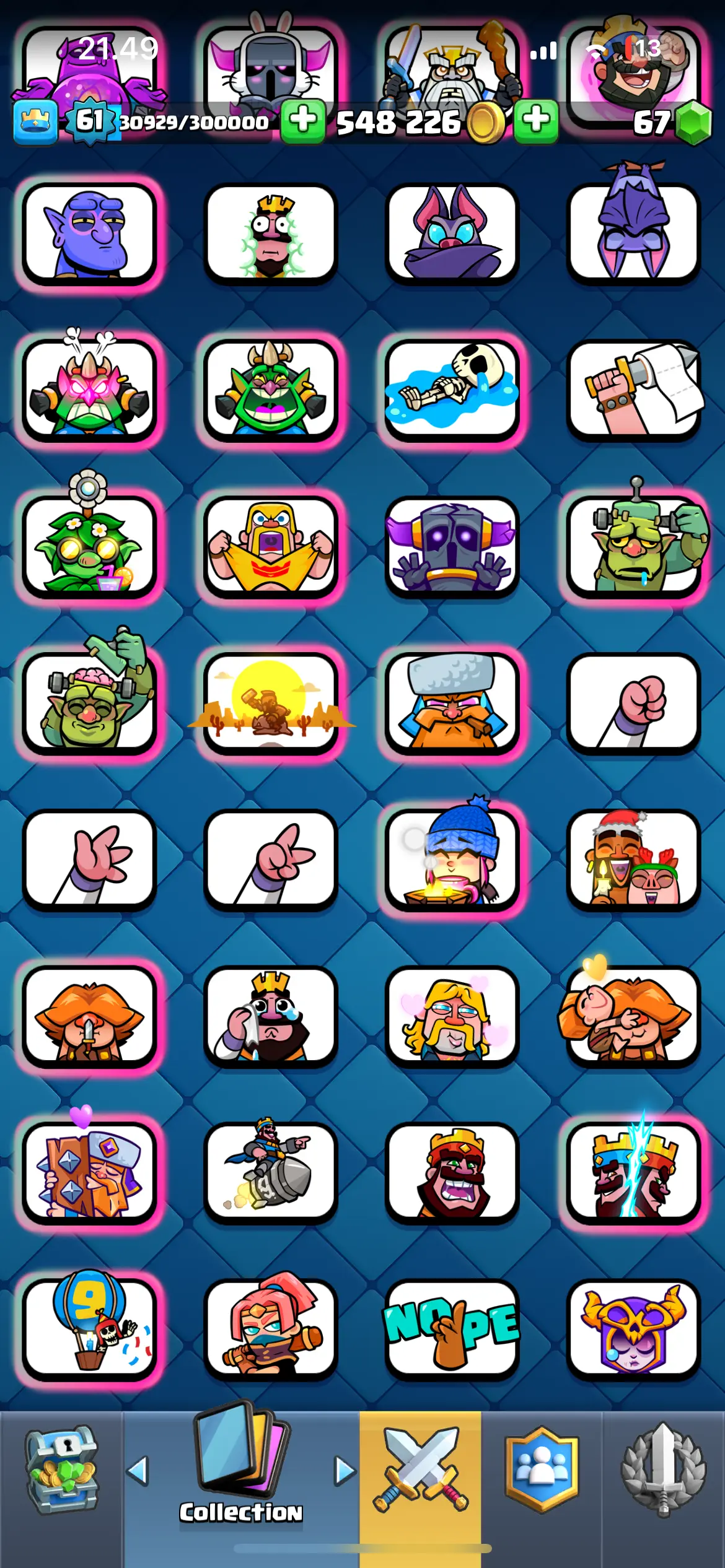This screenshot has height=1568, width=725.
Task: Choose the toilet paper fist emote
Action: pos(633,388)
